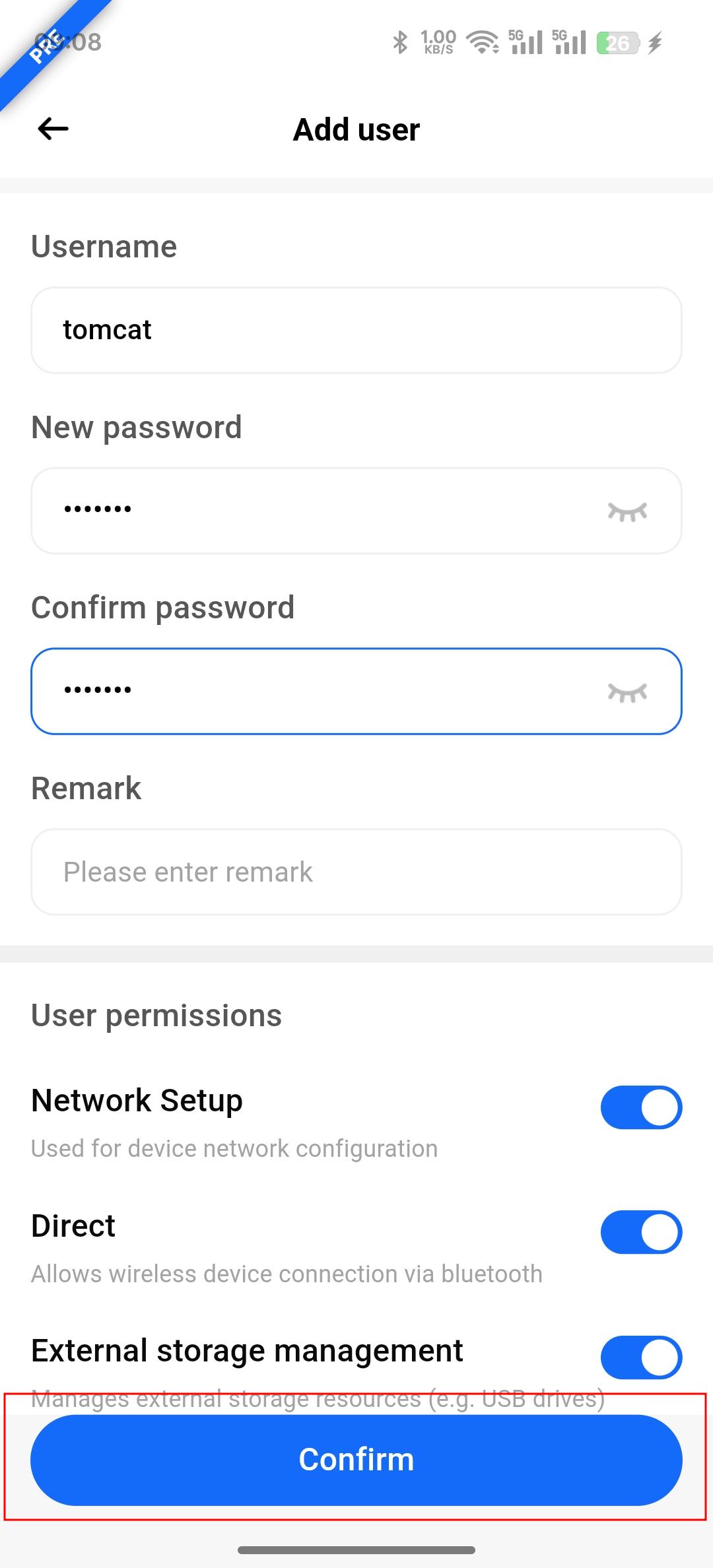This screenshot has height=1568, width=713.
Task: Turn off the Direct permission switch
Action: click(x=641, y=1232)
